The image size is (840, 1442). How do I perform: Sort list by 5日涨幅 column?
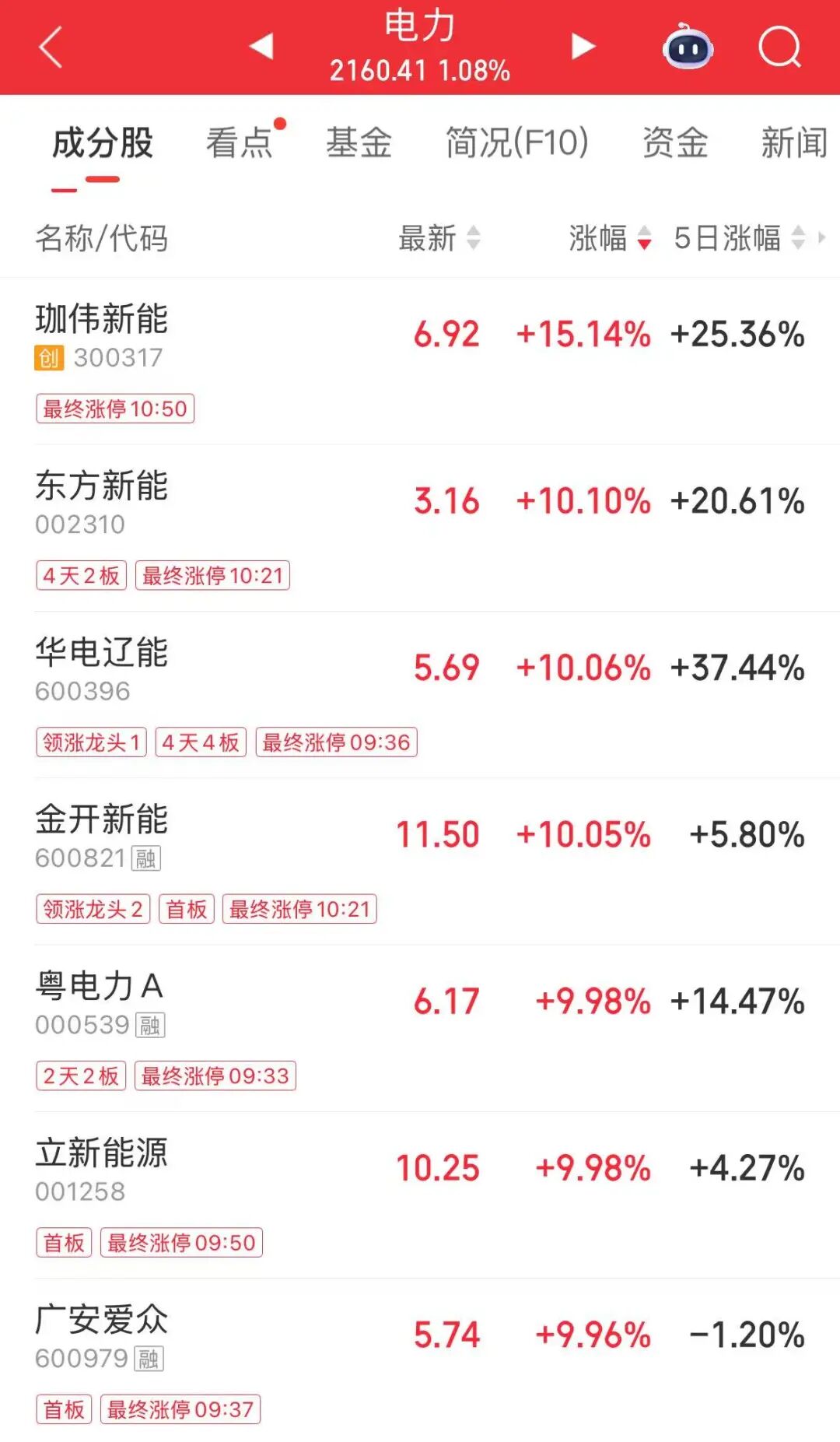click(x=738, y=238)
